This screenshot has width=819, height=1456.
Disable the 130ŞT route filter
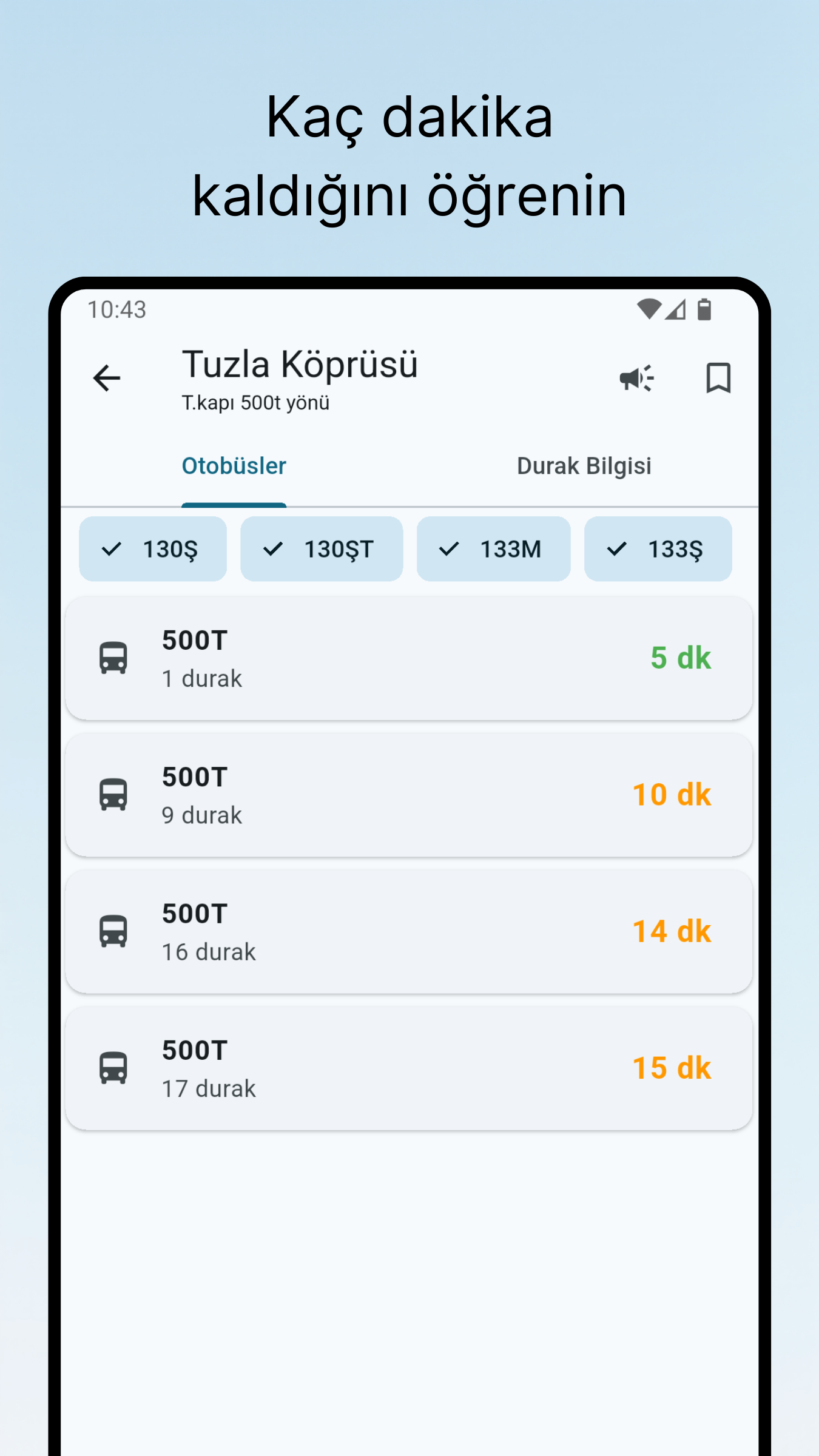pos(322,549)
